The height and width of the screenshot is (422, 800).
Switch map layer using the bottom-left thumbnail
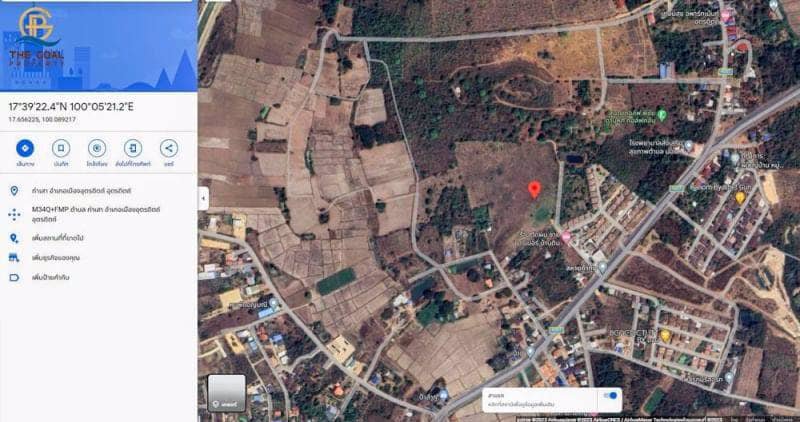227,394
